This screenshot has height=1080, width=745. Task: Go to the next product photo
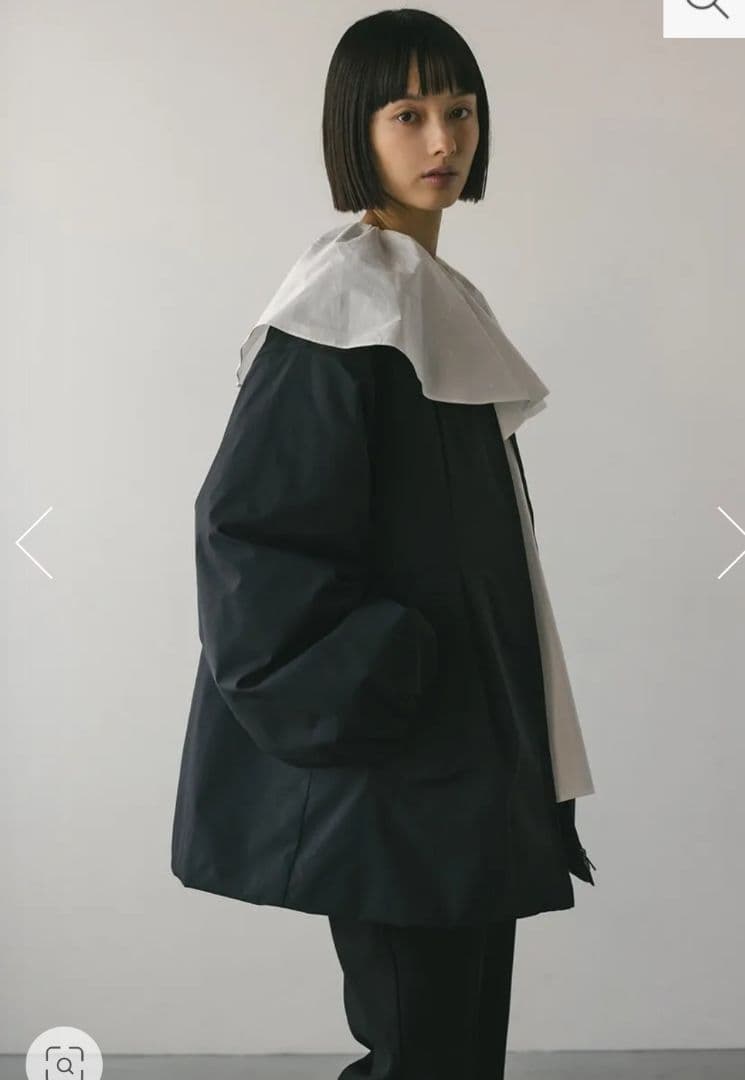[729, 542]
